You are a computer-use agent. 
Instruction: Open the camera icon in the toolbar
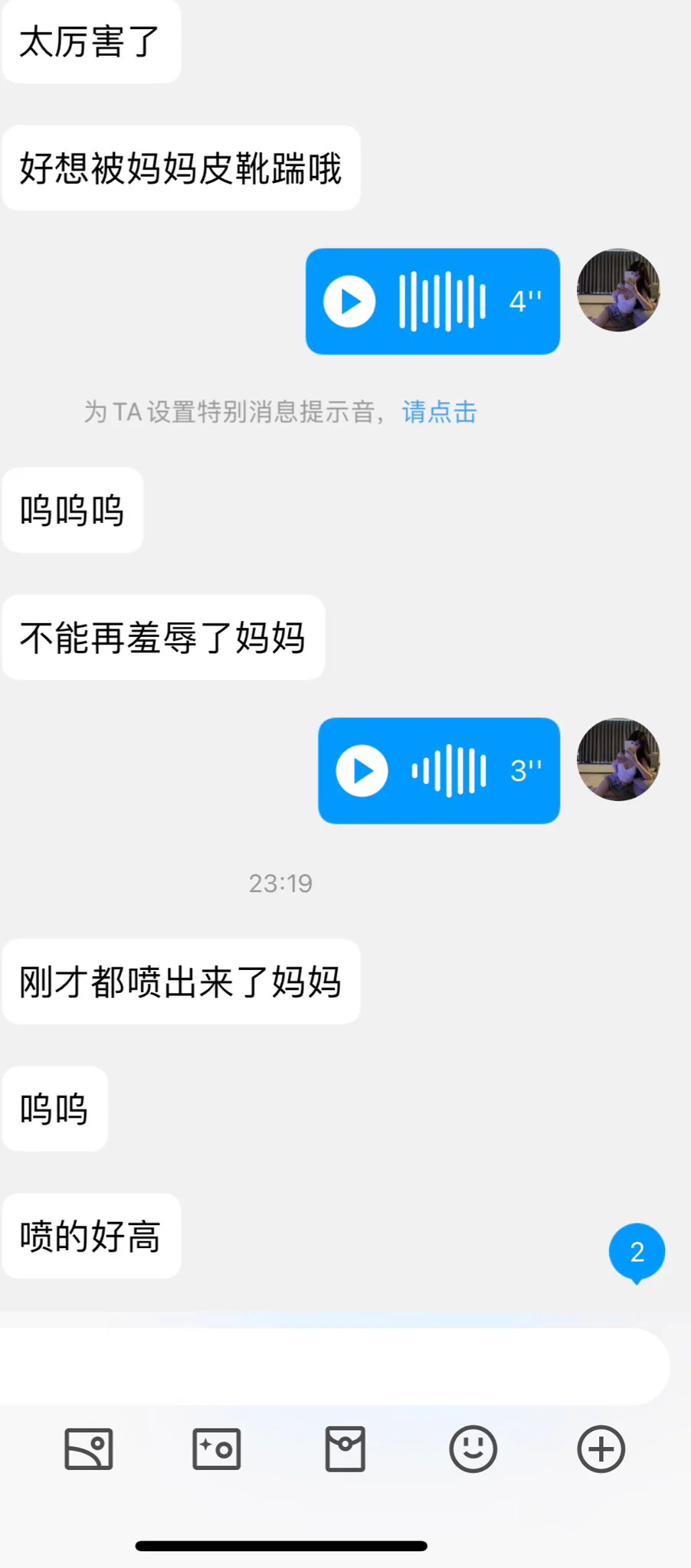click(217, 1449)
